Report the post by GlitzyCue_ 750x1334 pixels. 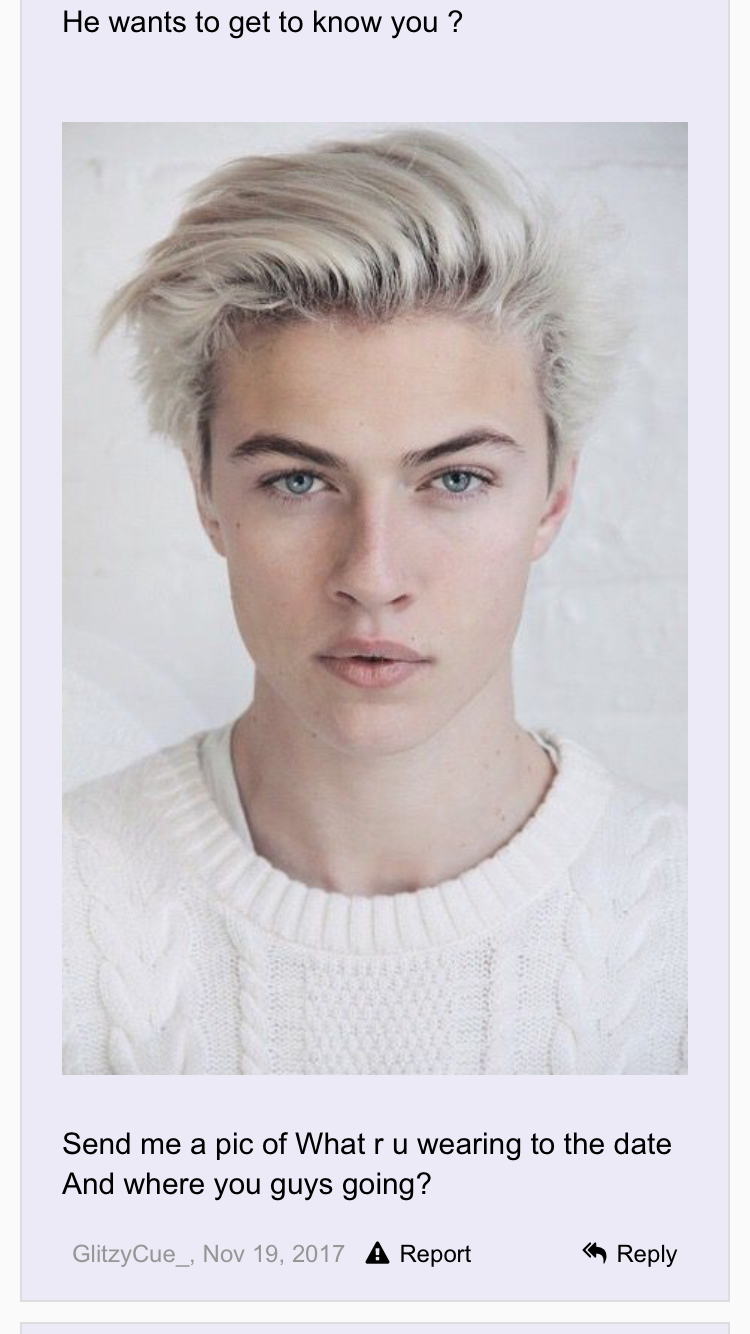click(x=419, y=1254)
